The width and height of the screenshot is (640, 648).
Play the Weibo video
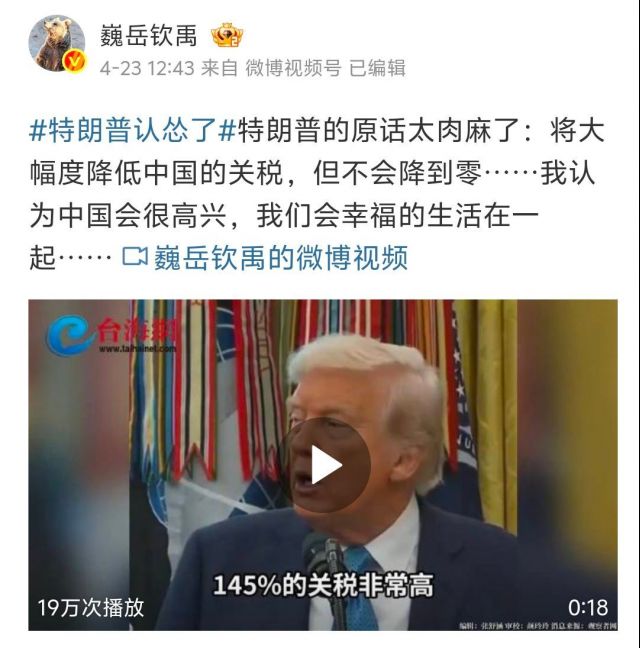tap(325, 465)
